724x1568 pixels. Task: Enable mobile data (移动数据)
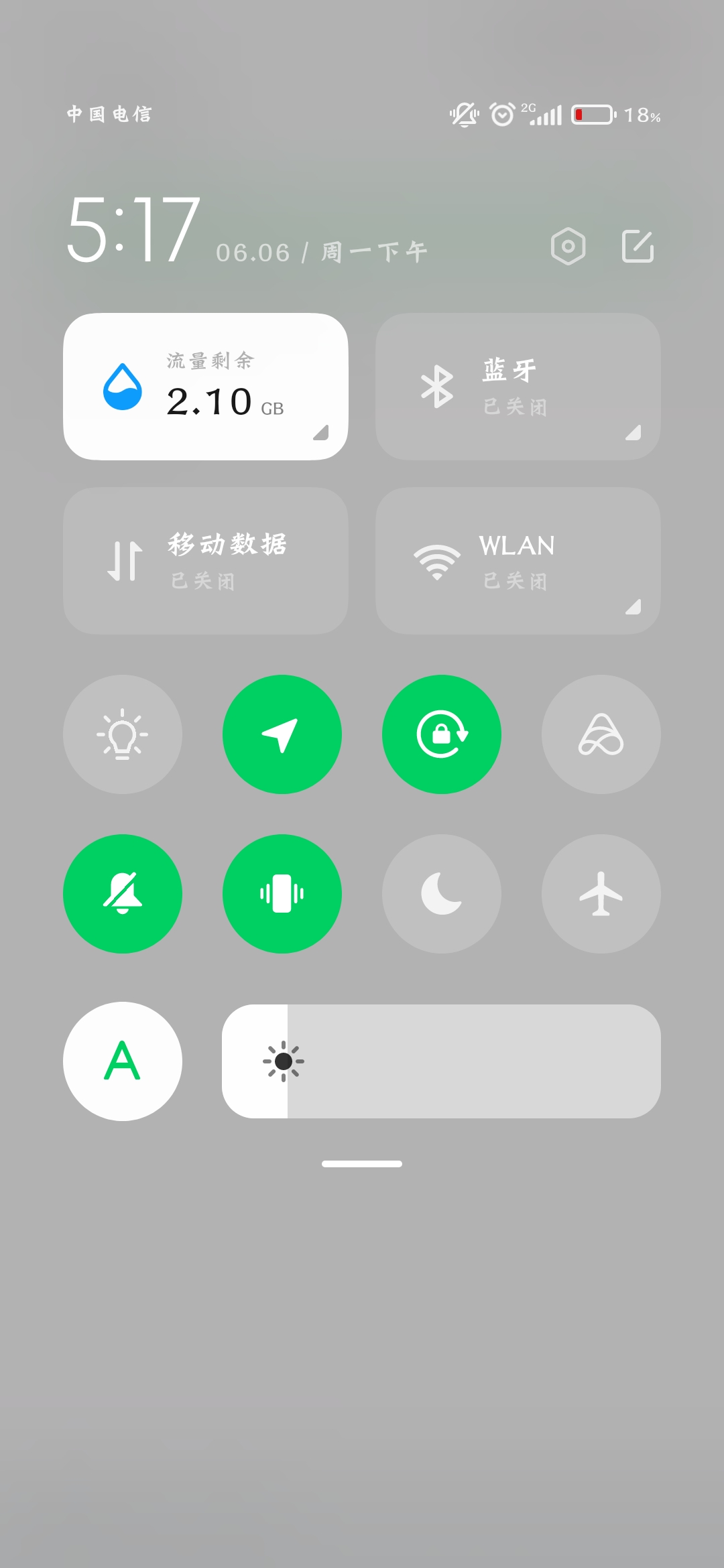pos(206,561)
